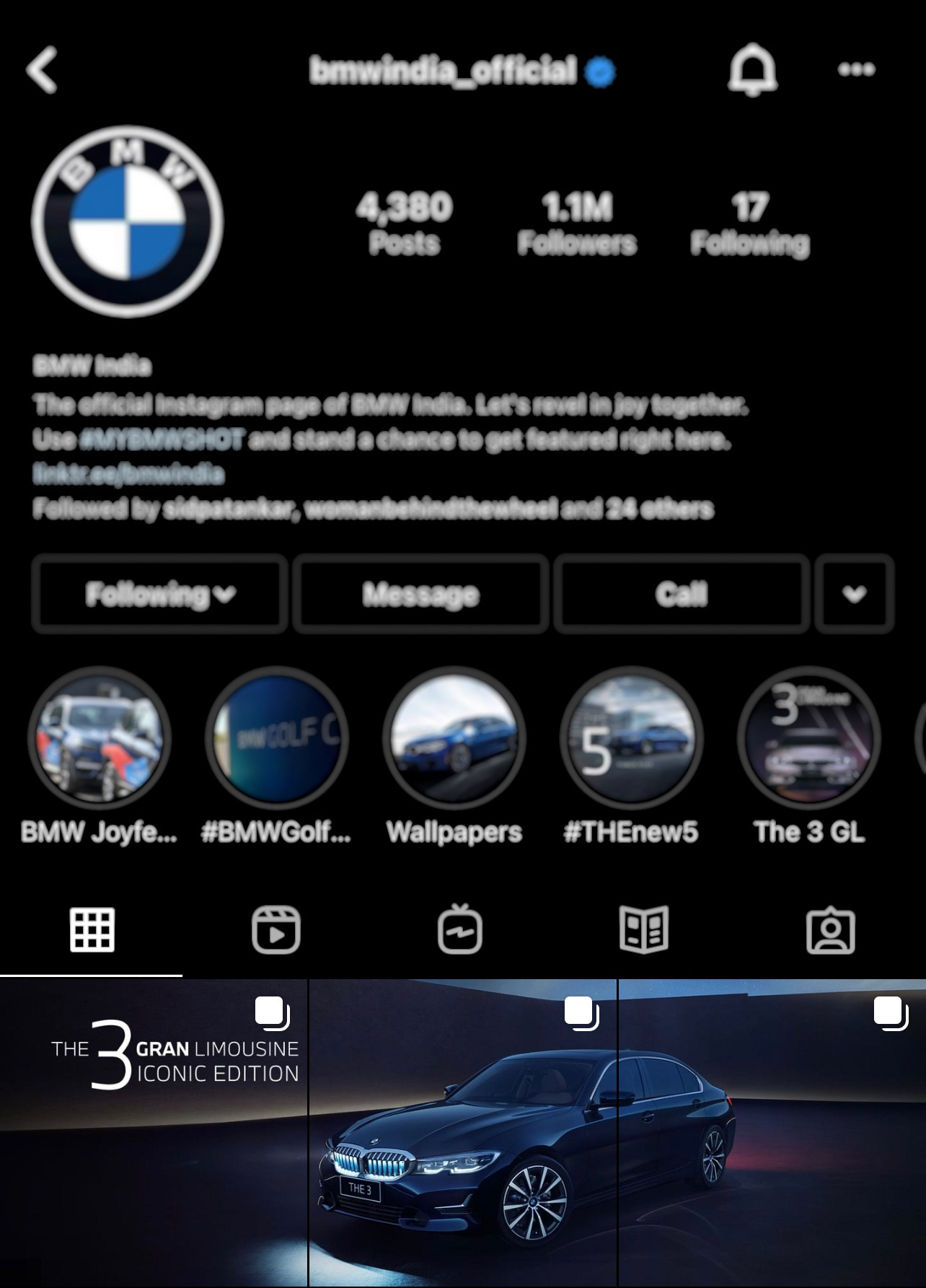Go back using the back arrow

pyautogui.click(x=42, y=70)
